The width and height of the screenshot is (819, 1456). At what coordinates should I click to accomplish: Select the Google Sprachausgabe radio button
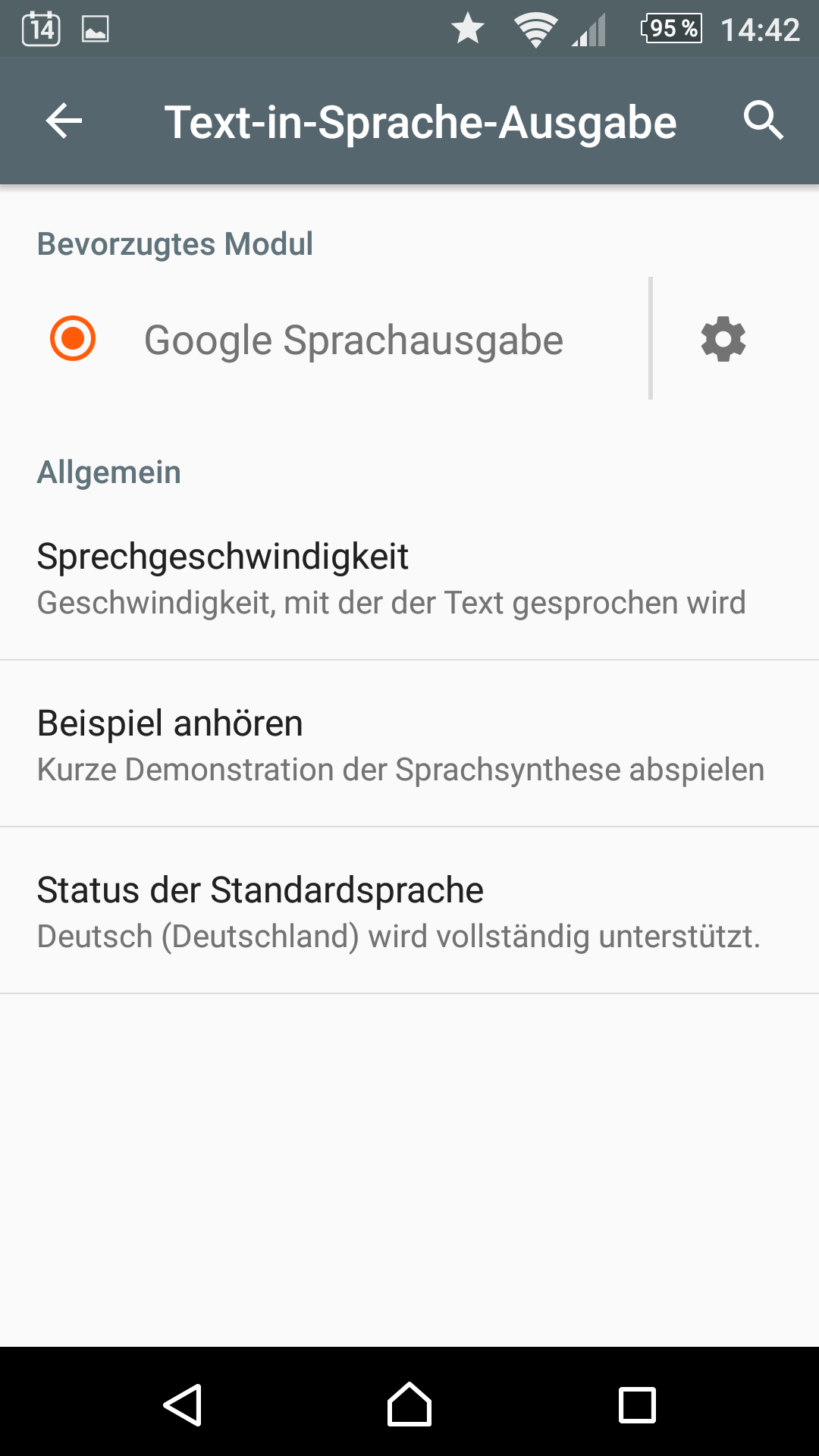tap(73, 338)
